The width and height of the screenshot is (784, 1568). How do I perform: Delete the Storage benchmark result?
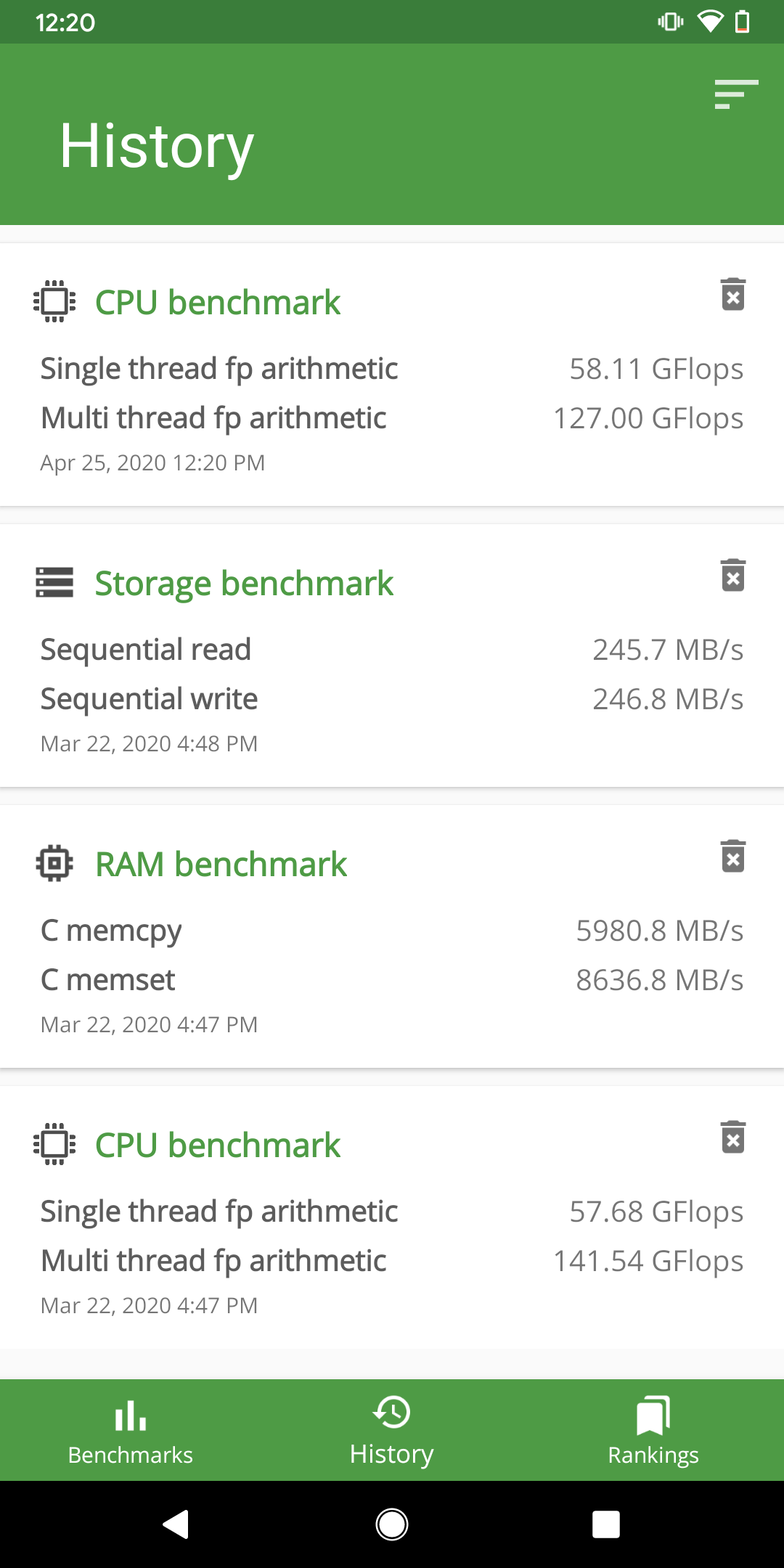pyautogui.click(x=733, y=576)
